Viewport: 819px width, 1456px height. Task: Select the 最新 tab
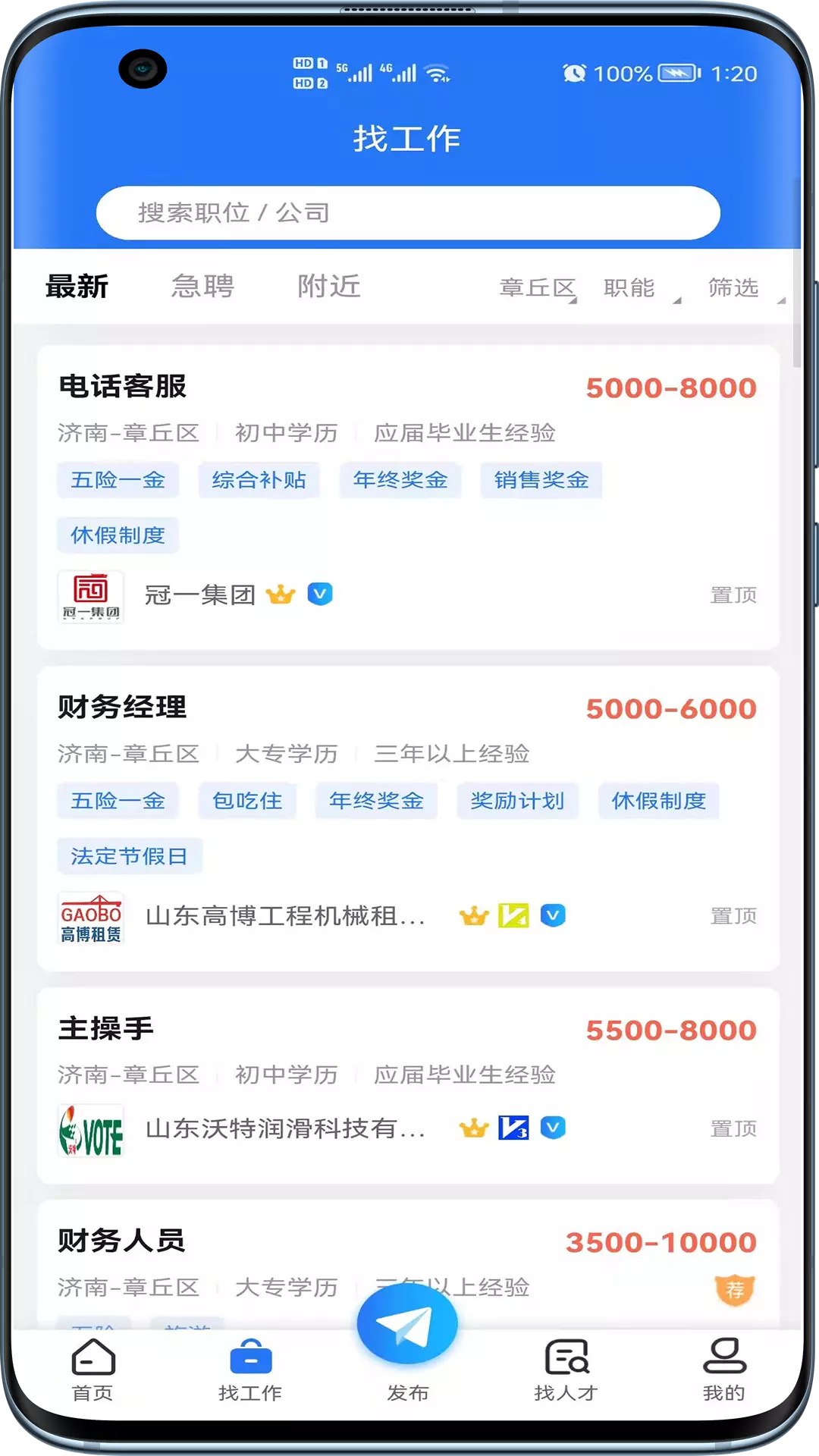pos(77,287)
